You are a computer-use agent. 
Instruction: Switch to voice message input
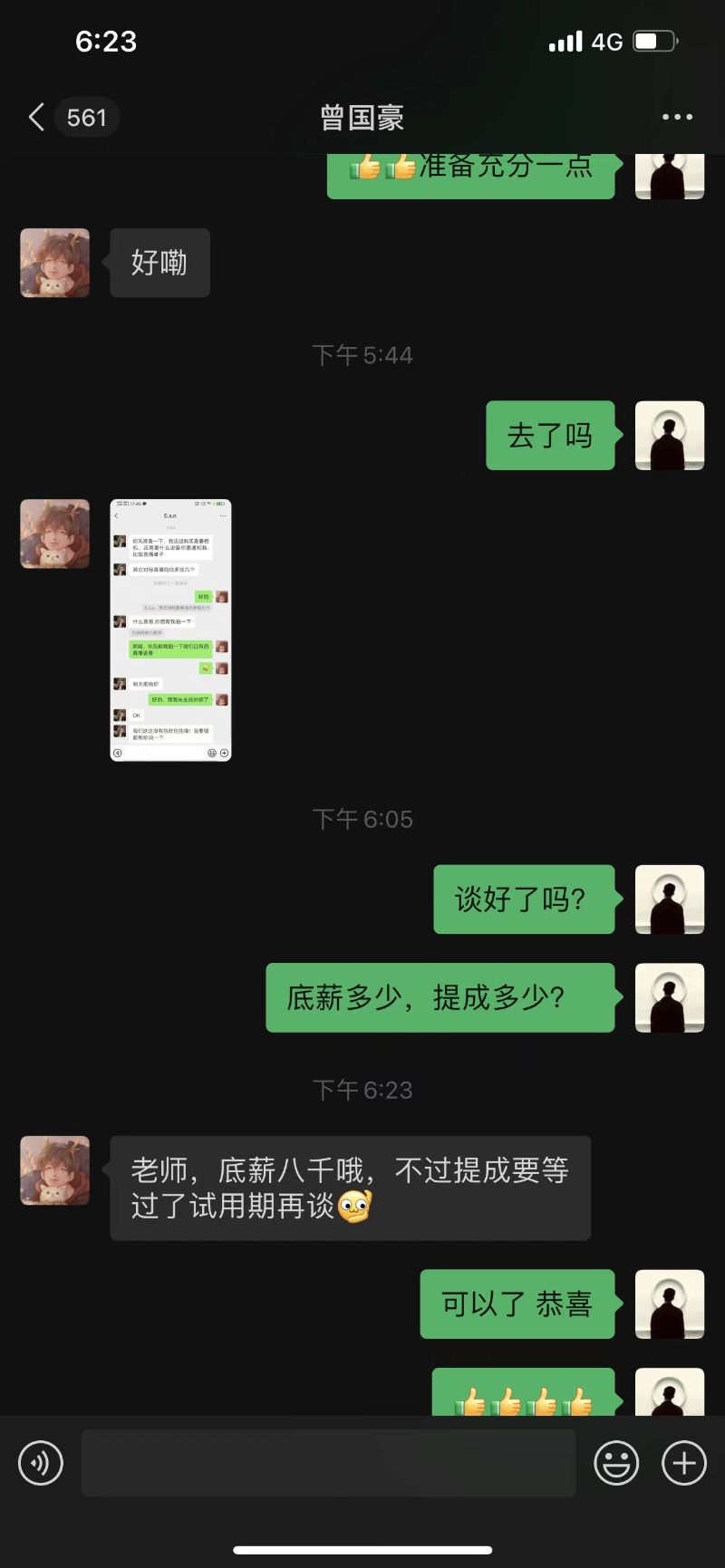pyautogui.click(x=41, y=1462)
